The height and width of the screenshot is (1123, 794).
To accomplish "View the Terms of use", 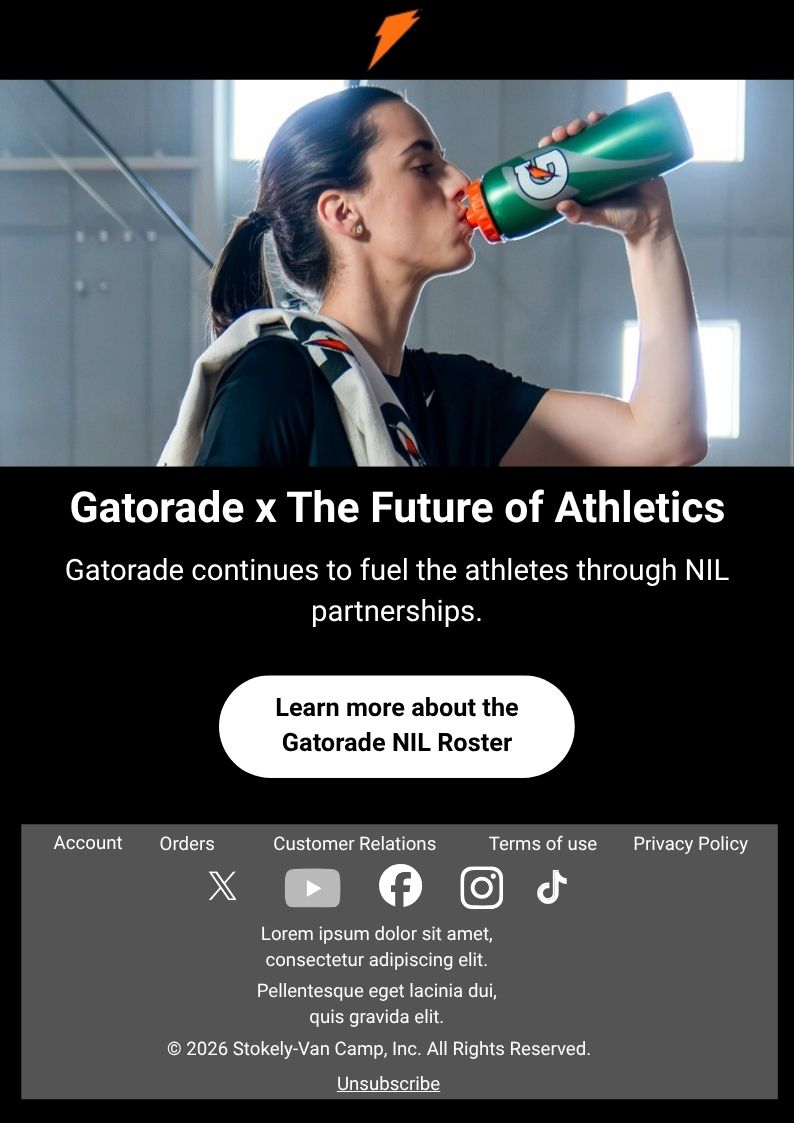I will (542, 844).
